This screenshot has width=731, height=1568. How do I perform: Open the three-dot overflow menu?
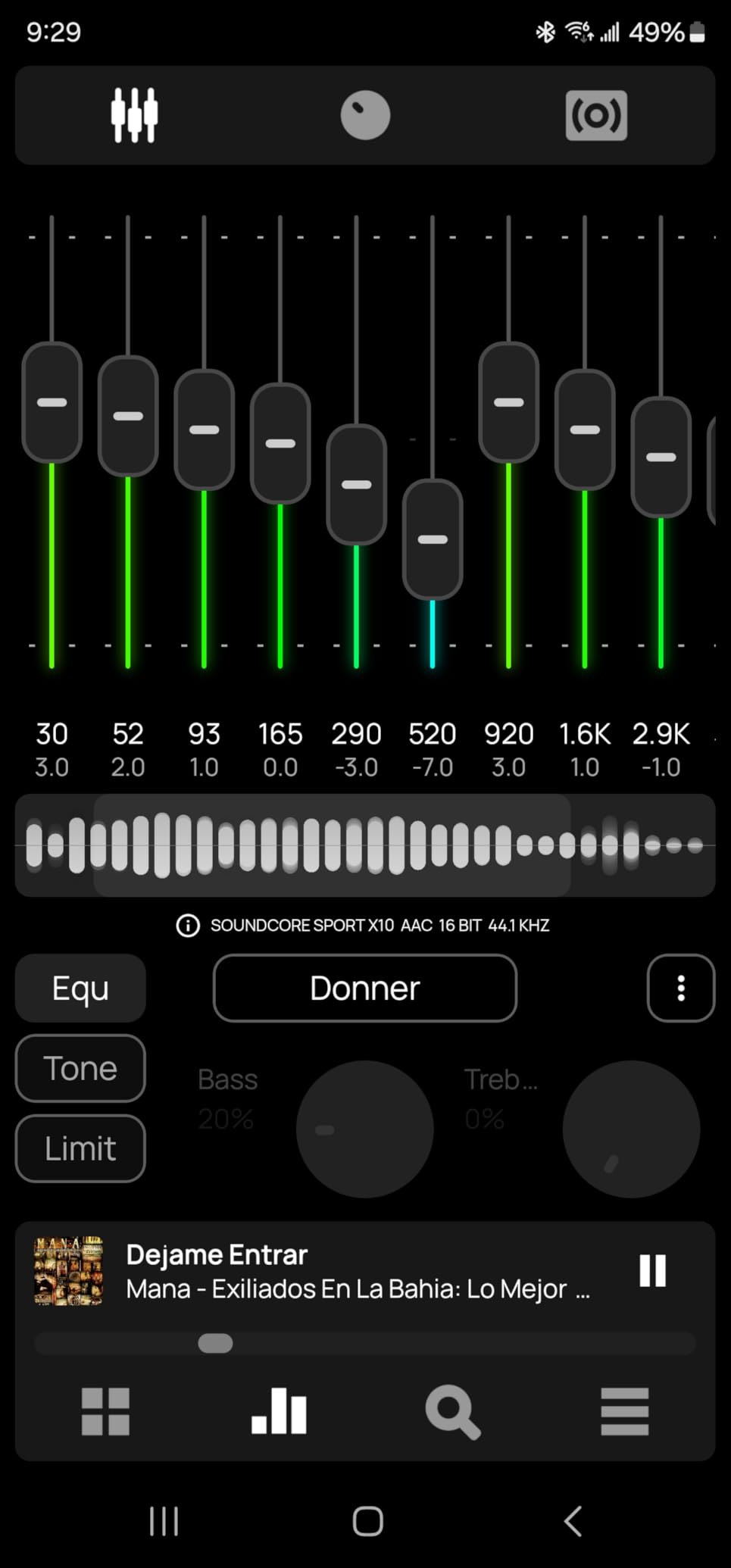(681, 988)
